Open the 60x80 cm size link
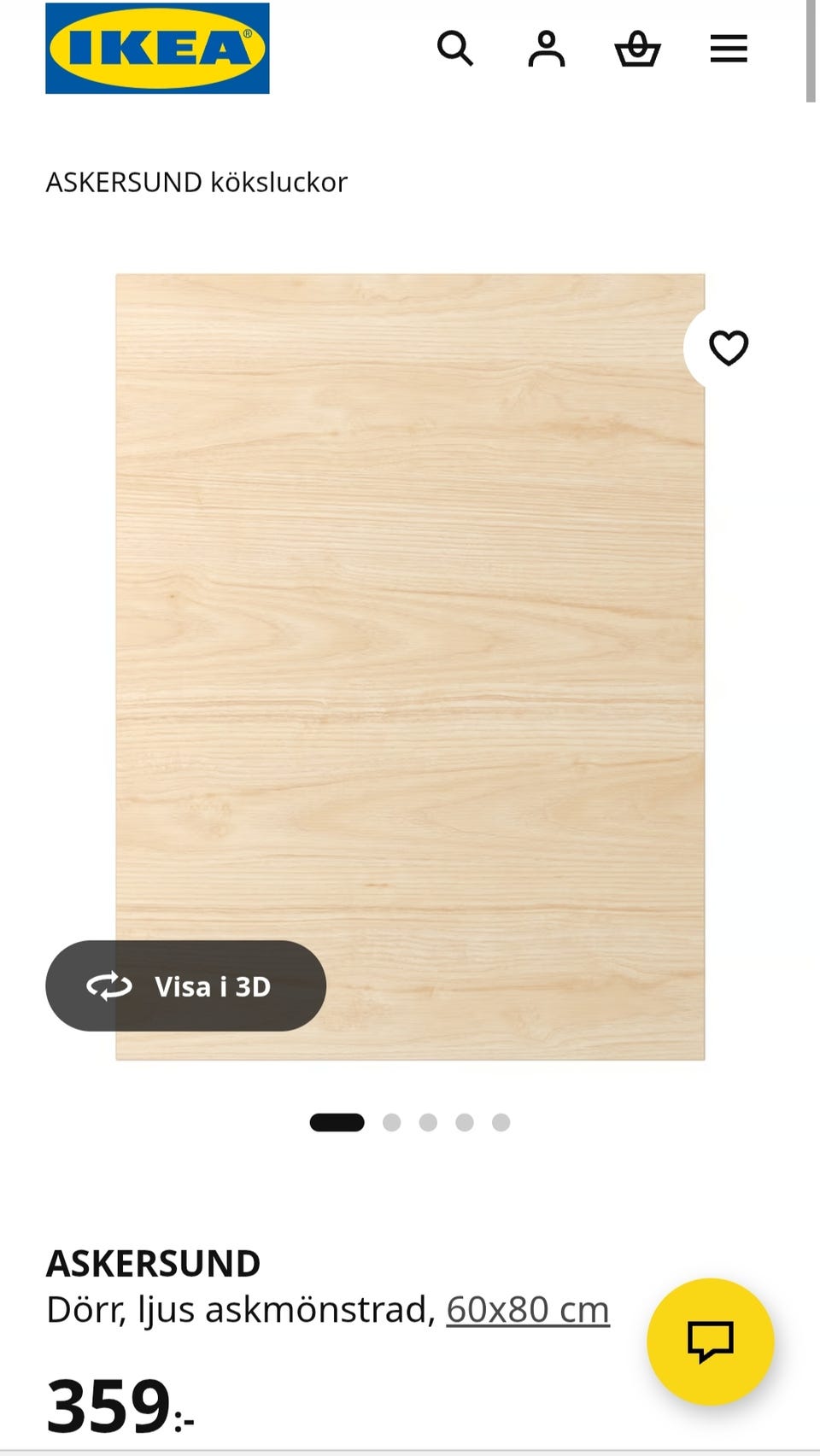The image size is (820, 1456). (526, 1307)
